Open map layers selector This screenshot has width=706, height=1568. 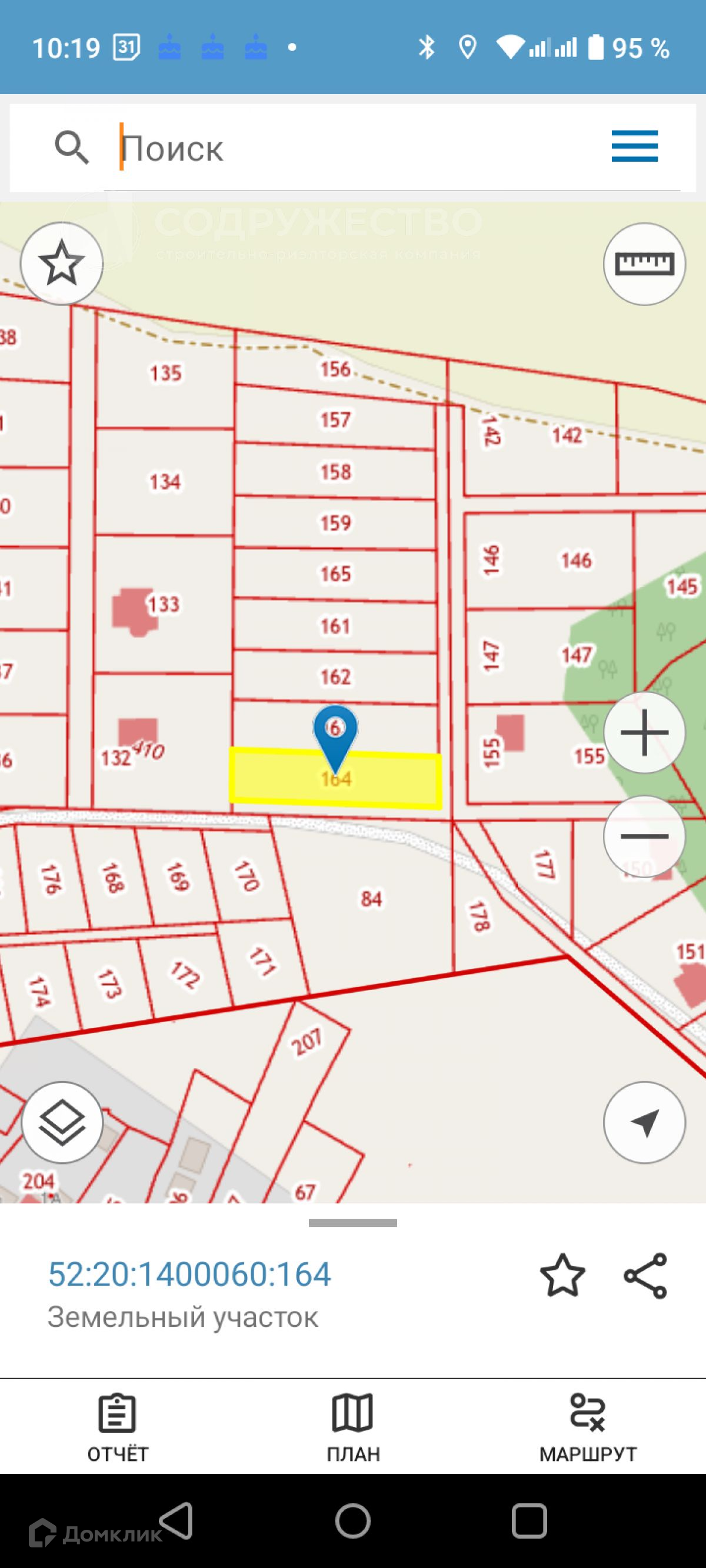[x=62, y=1123]
